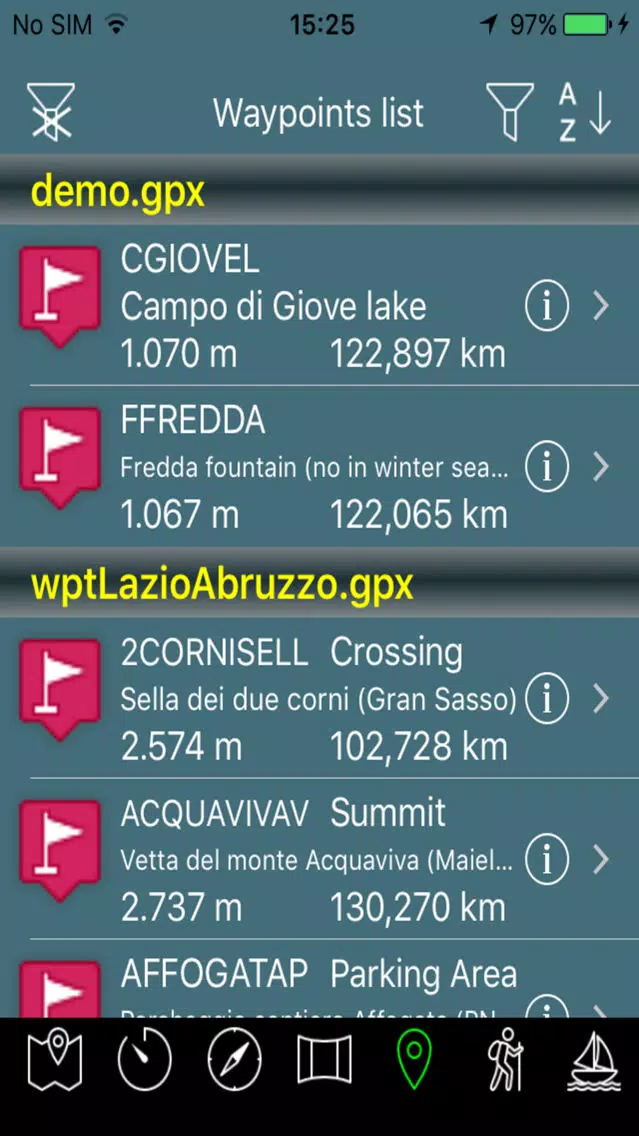Clear the active waypoint filter
Viewport: 639px width, 1136px height.
pyautogui.click(x=51, y=112)
